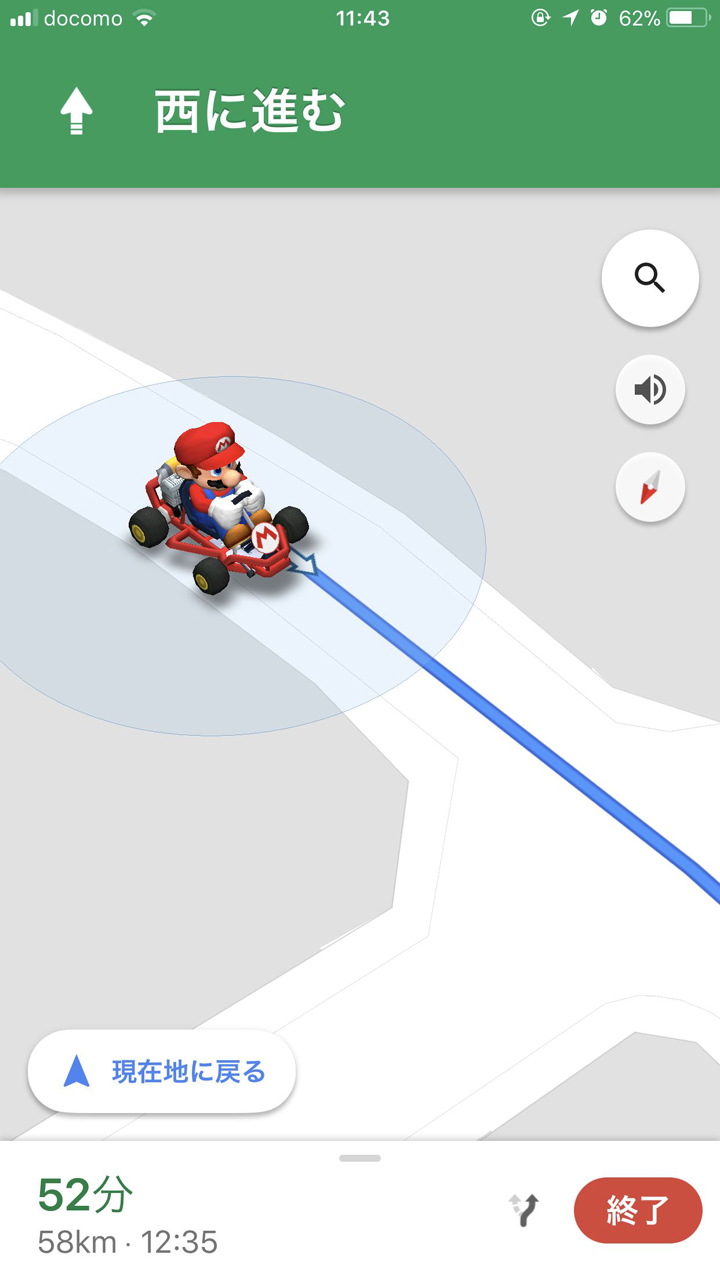Open the alternate routes icon
720x1280 pixels.
(x=524, y=1210)
